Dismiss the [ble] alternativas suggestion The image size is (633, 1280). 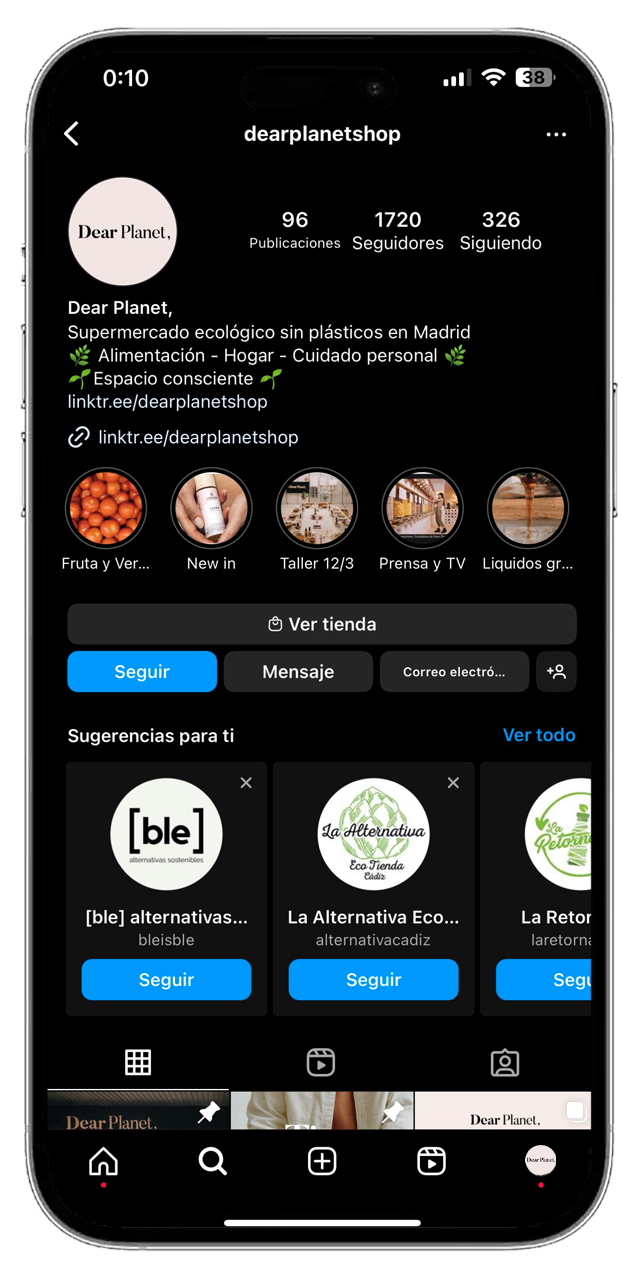click(246, 783)
